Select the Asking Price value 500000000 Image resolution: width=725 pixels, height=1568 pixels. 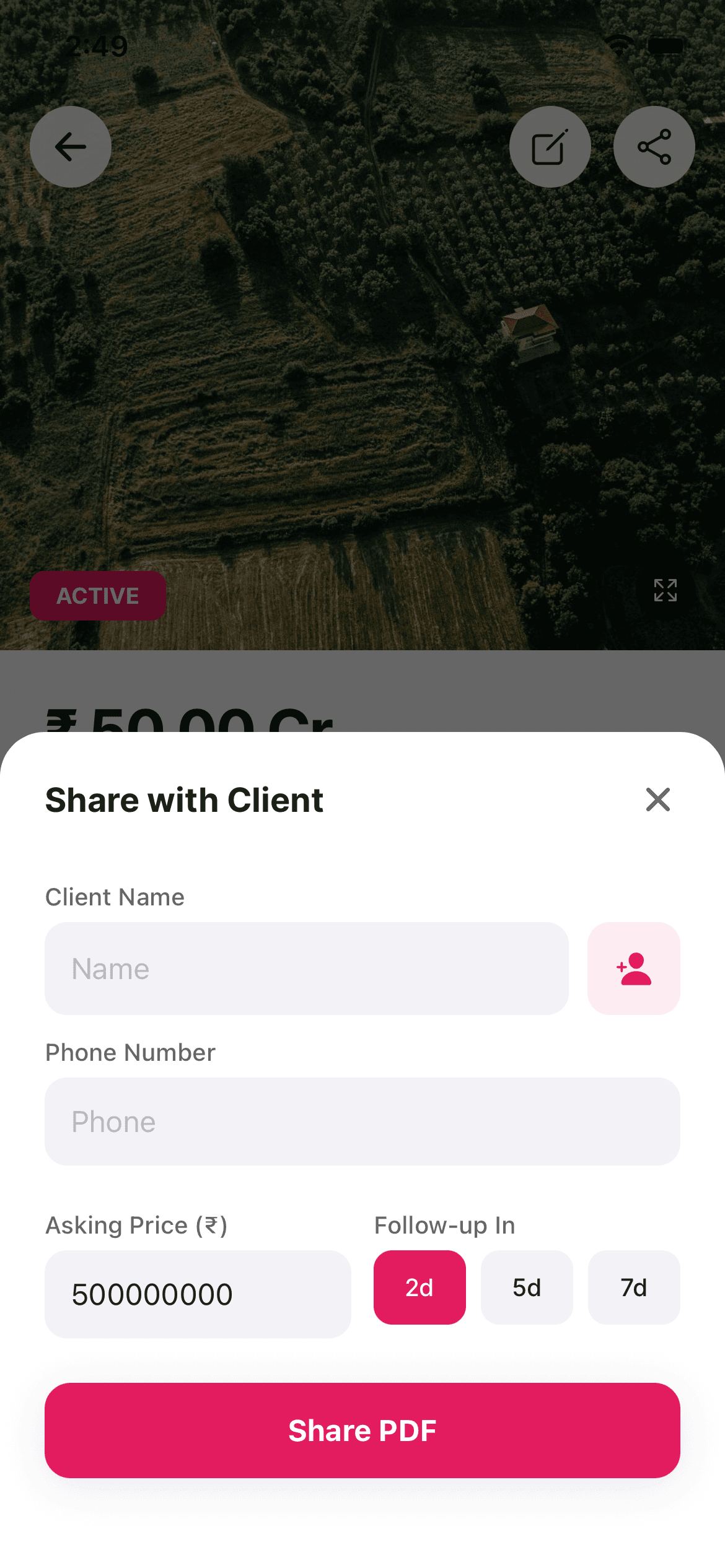coord(197,1293)
